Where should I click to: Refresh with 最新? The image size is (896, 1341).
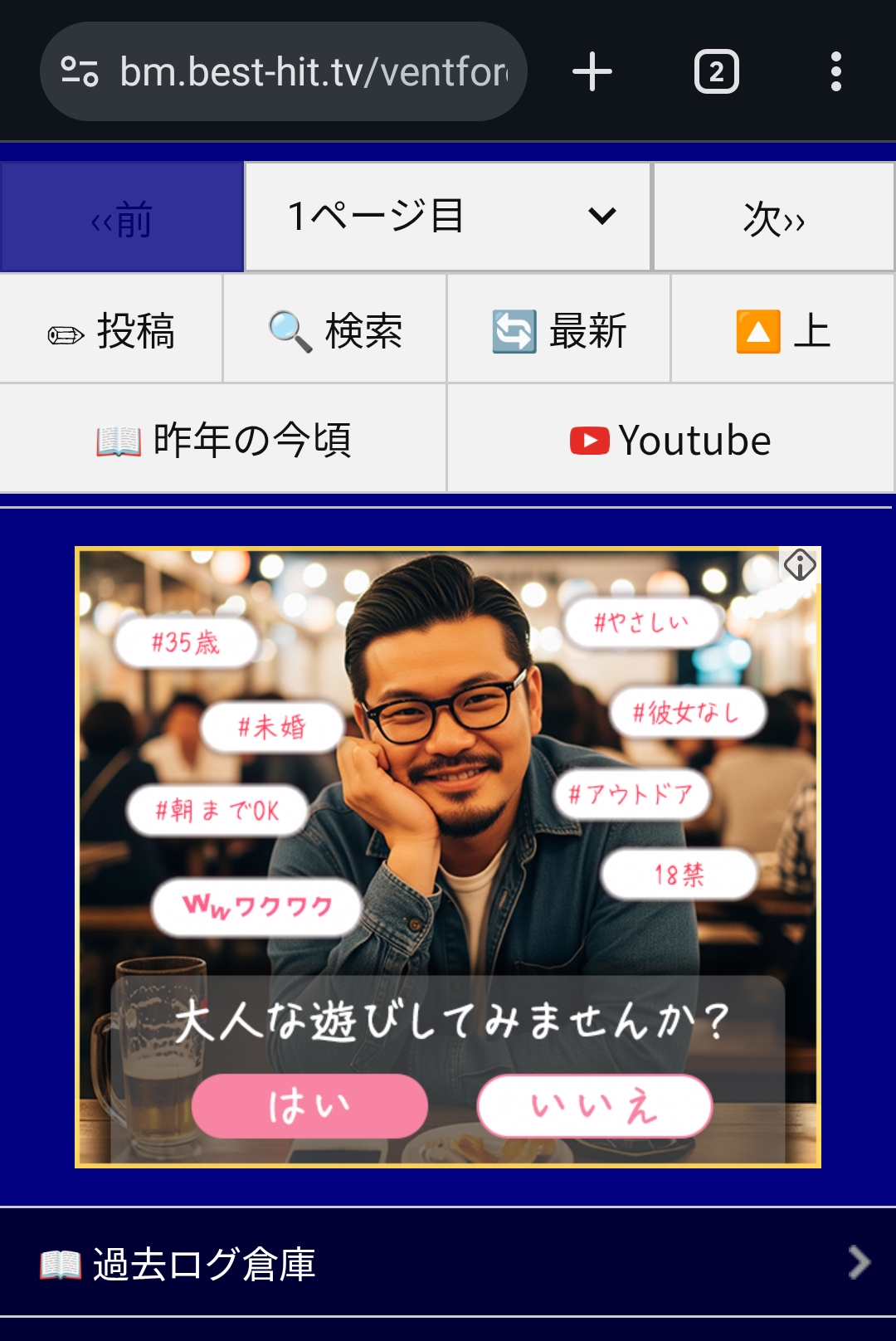point(559,330)
